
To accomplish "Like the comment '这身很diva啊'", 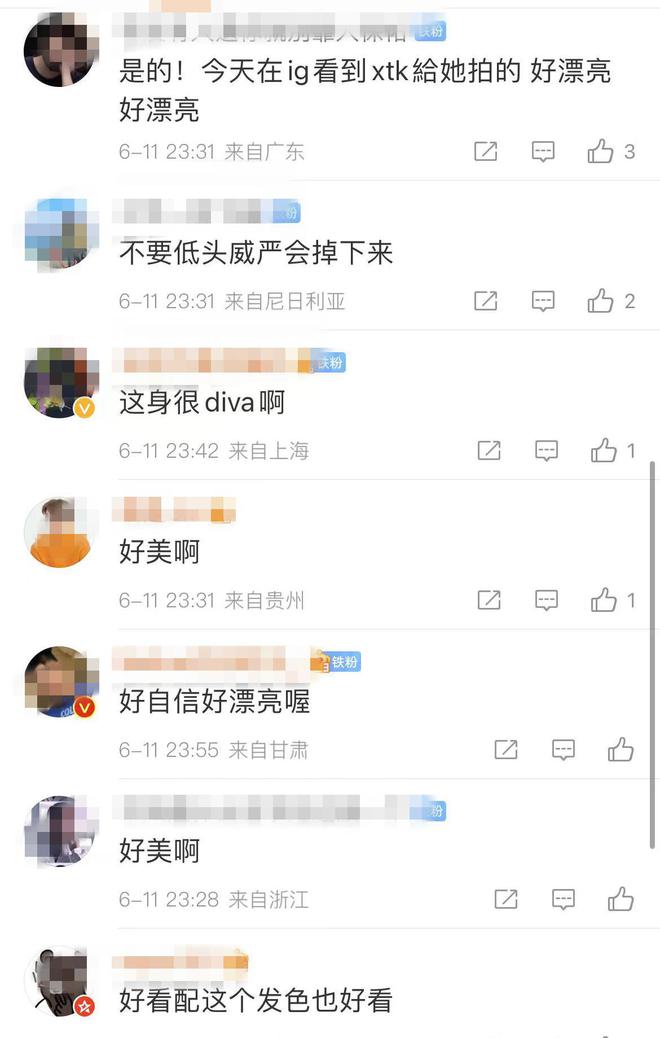I will (x=603, y=451).
